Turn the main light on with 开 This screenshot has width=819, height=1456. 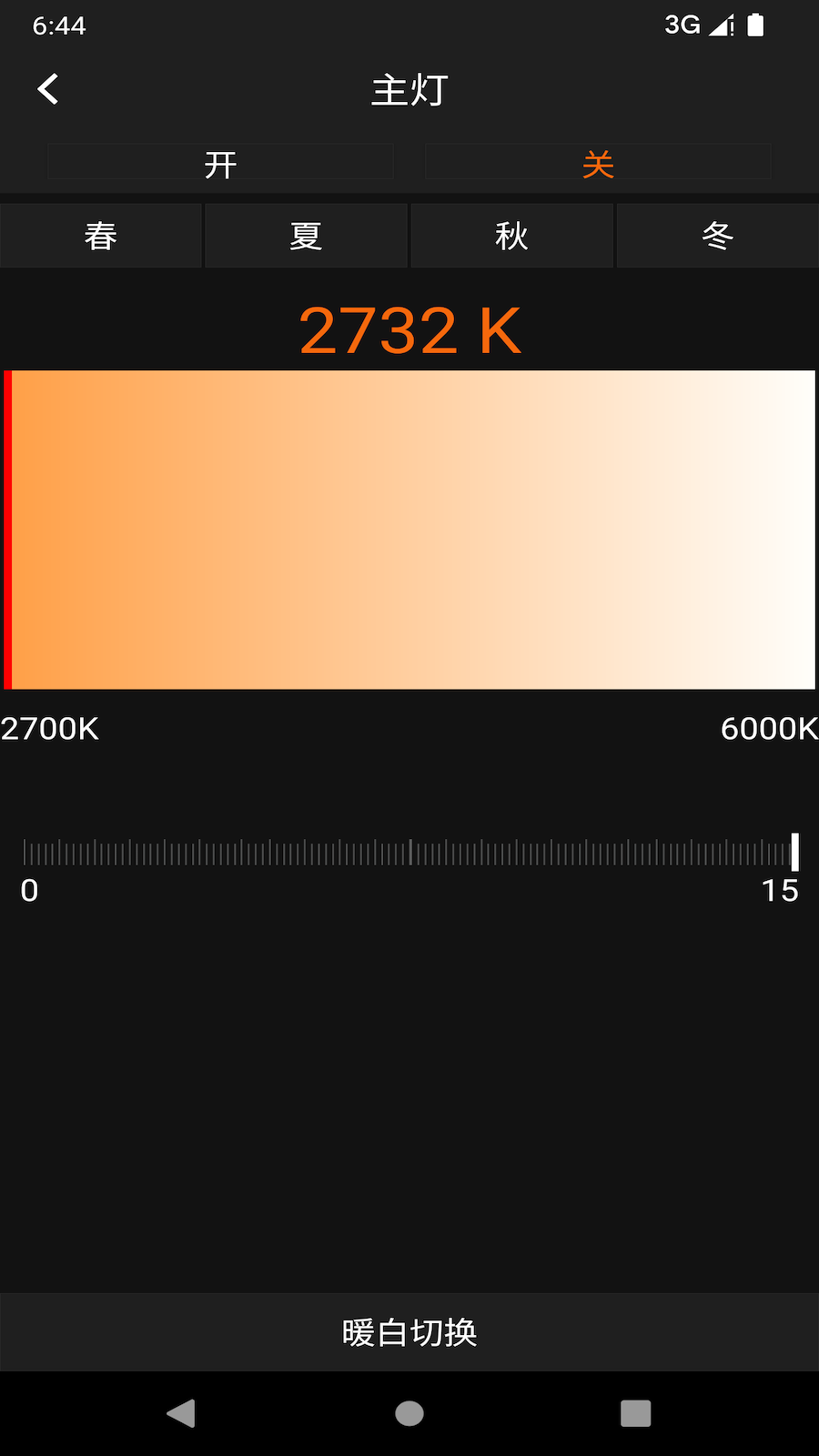click(x=220, y=164)
